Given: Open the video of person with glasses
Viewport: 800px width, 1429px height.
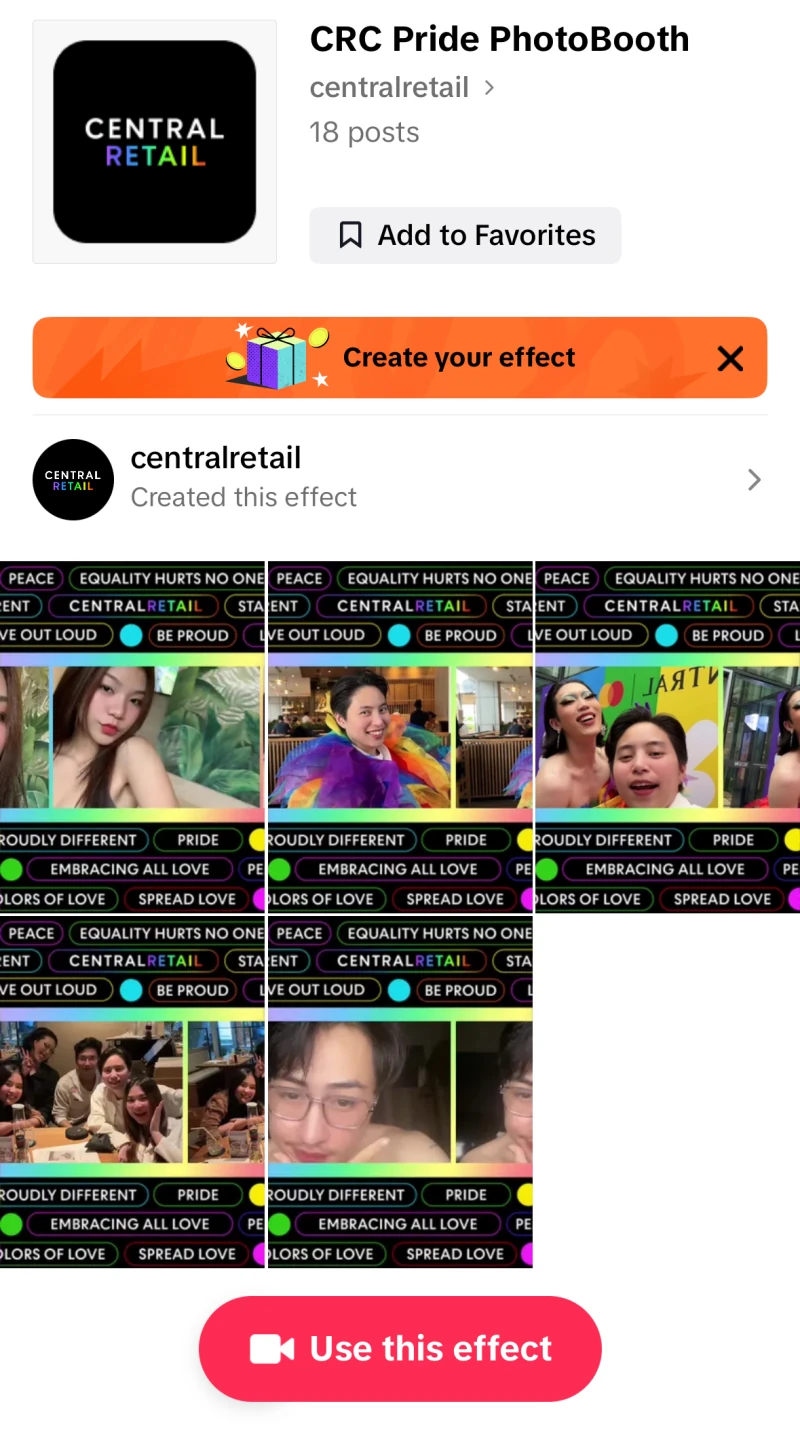Looking at the screenshot, I should (400, 1092).
